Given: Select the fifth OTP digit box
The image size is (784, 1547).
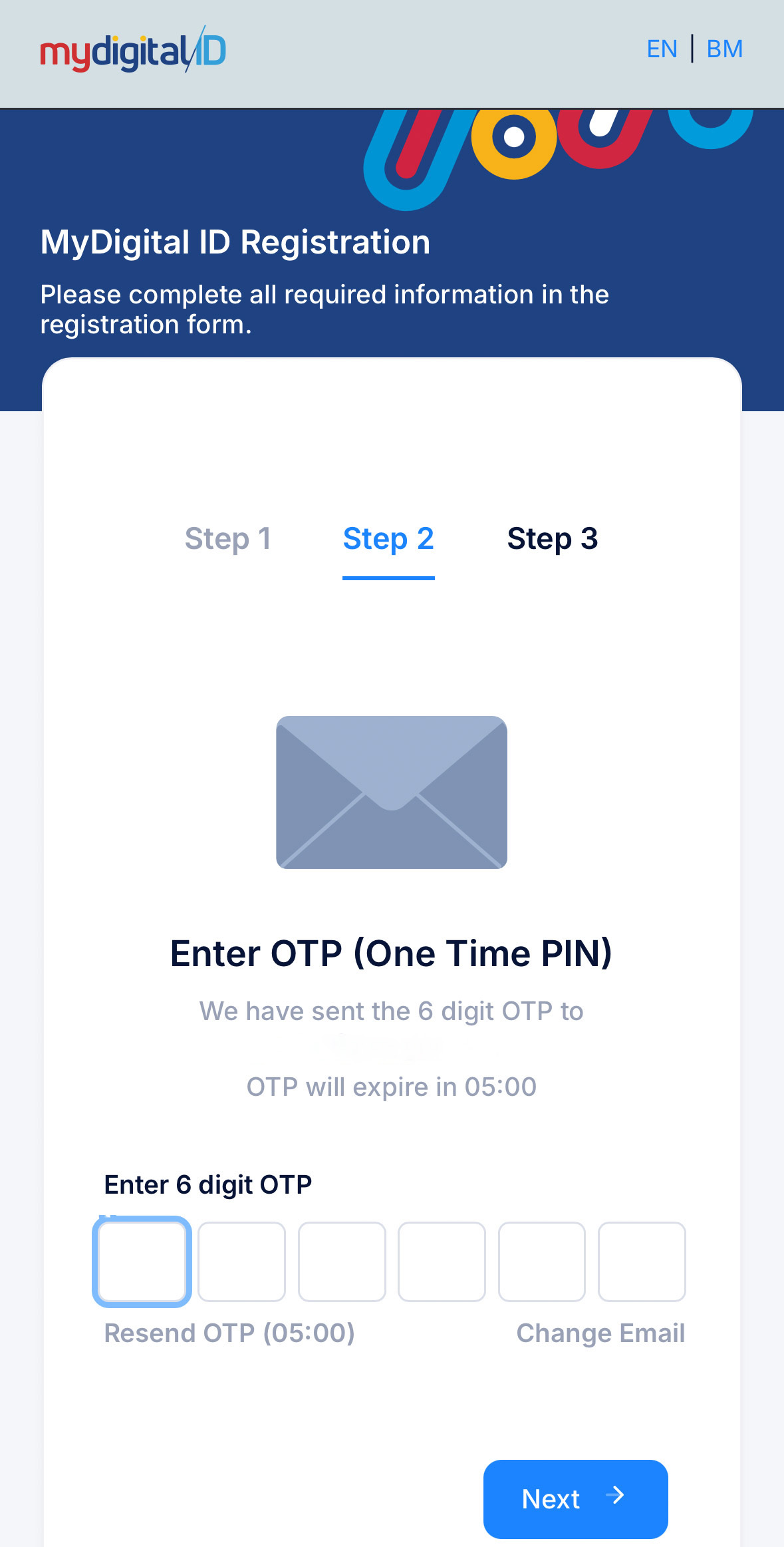Looking at the screenshot, I should click(542, 1262).
